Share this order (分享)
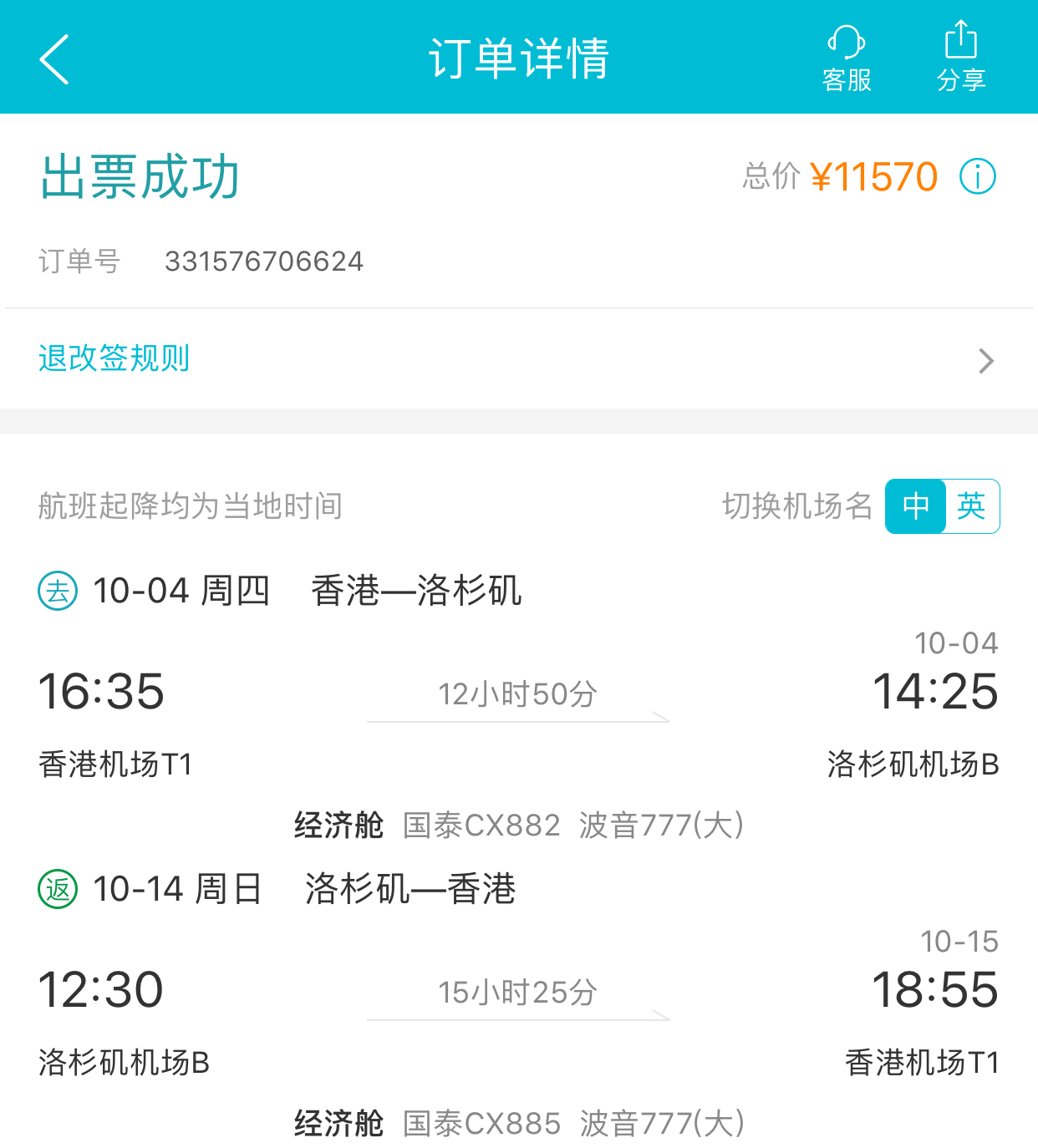 [x=960, y=58]
